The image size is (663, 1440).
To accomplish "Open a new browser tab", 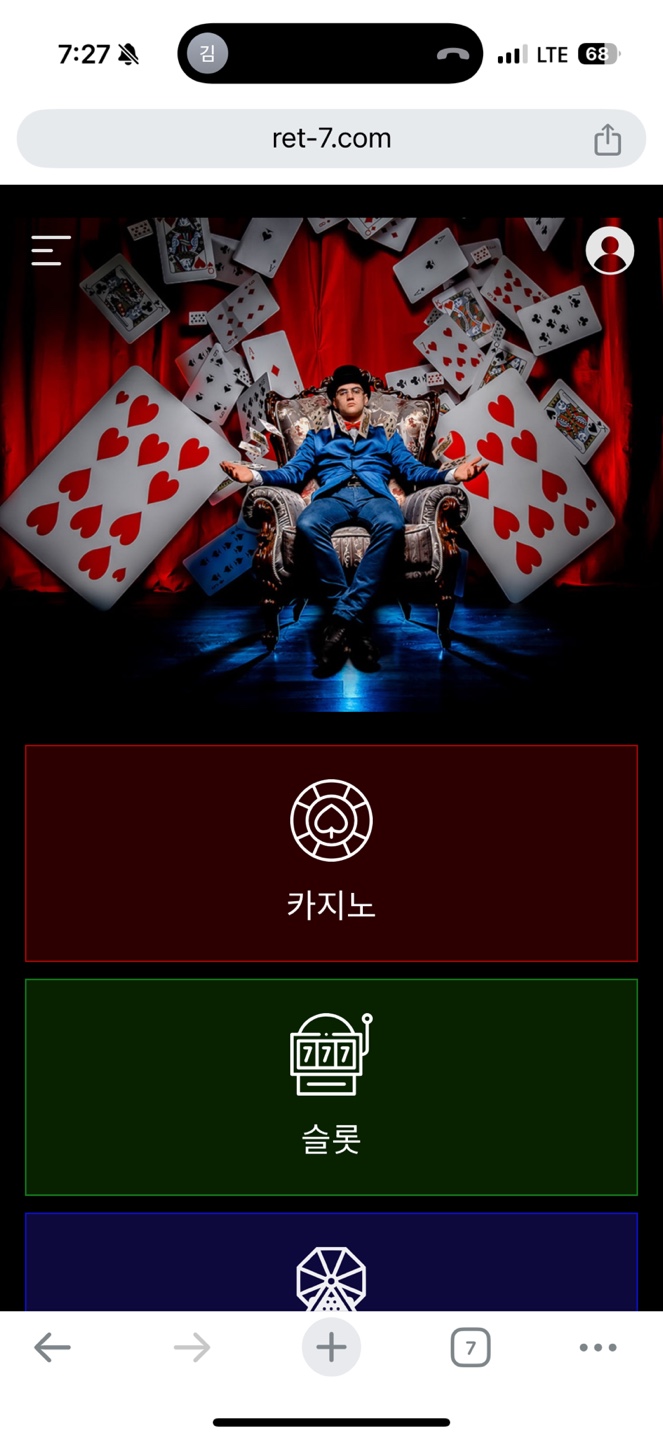I will point(331,1348).
